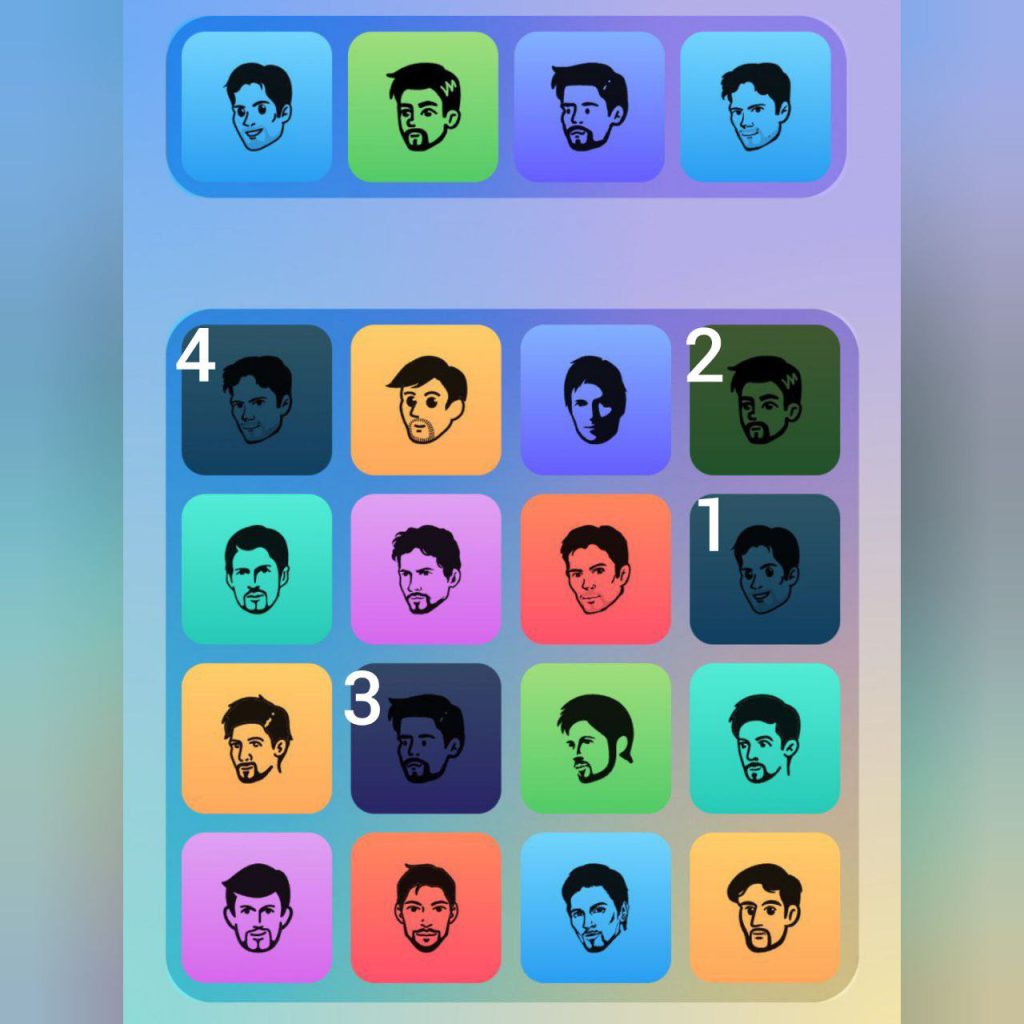Choose the orange tile face wearing a hair clip
This screenshot has height=1024, width=1024.
point(257,738)
